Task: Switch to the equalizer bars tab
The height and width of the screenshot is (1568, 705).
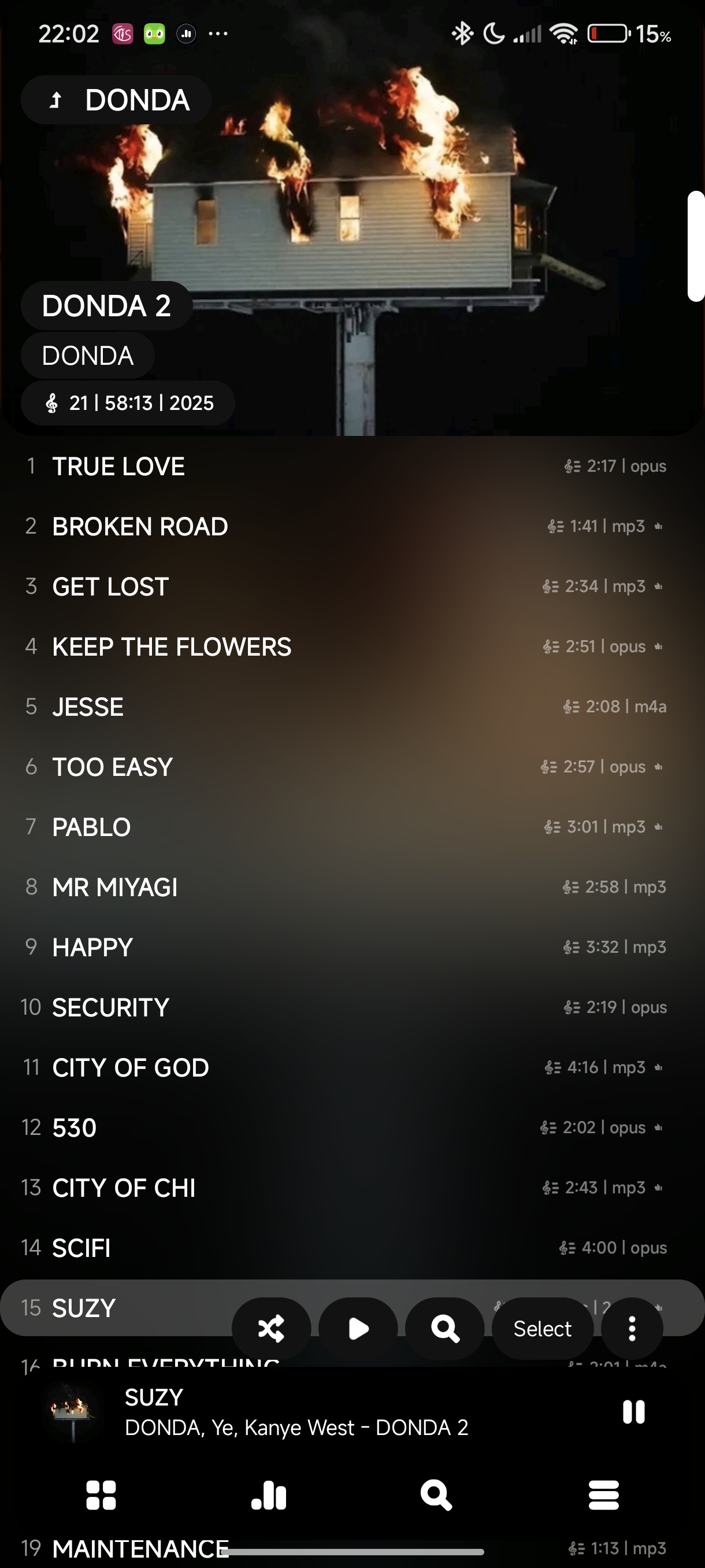Action: pyautogui.click(x=269, y=1496)
